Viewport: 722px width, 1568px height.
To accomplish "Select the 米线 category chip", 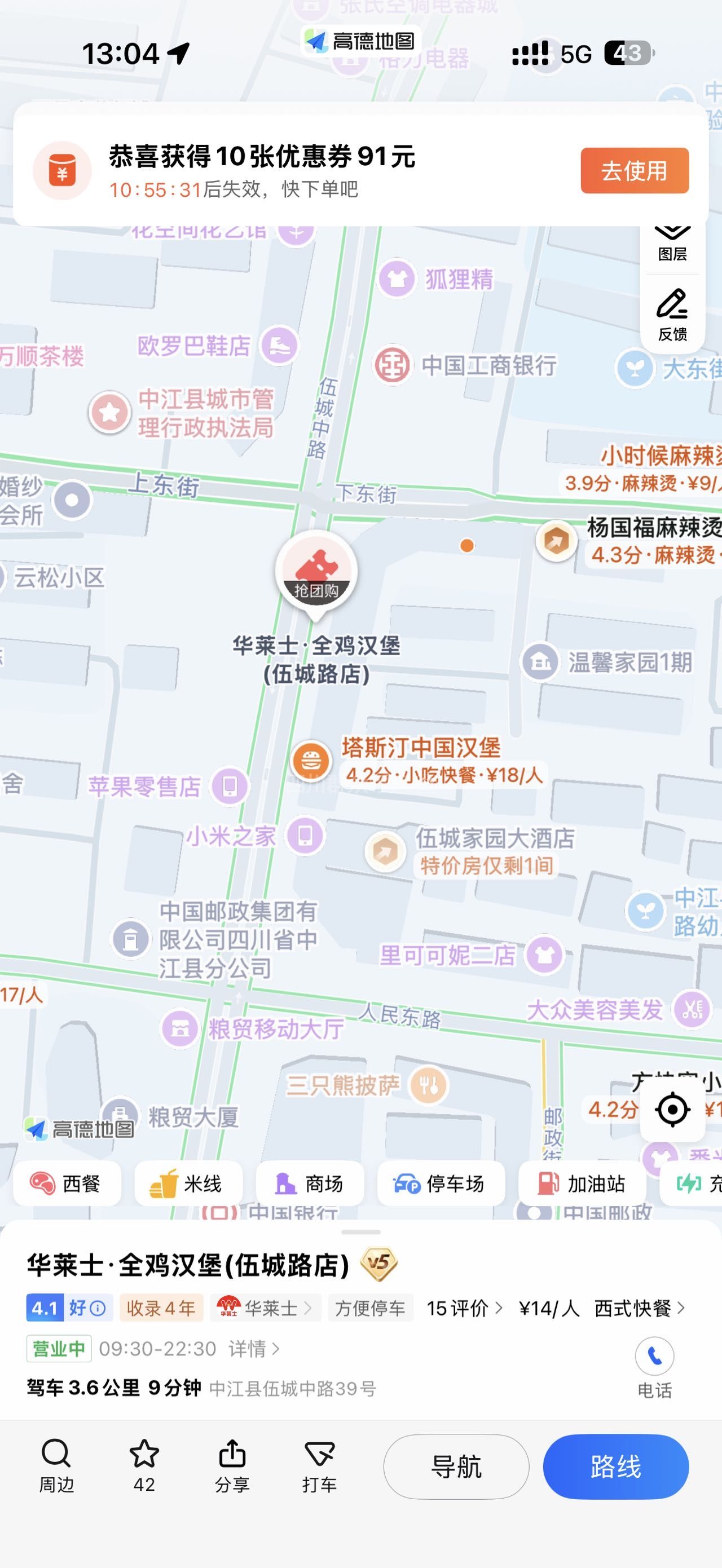I will 188,1183.
